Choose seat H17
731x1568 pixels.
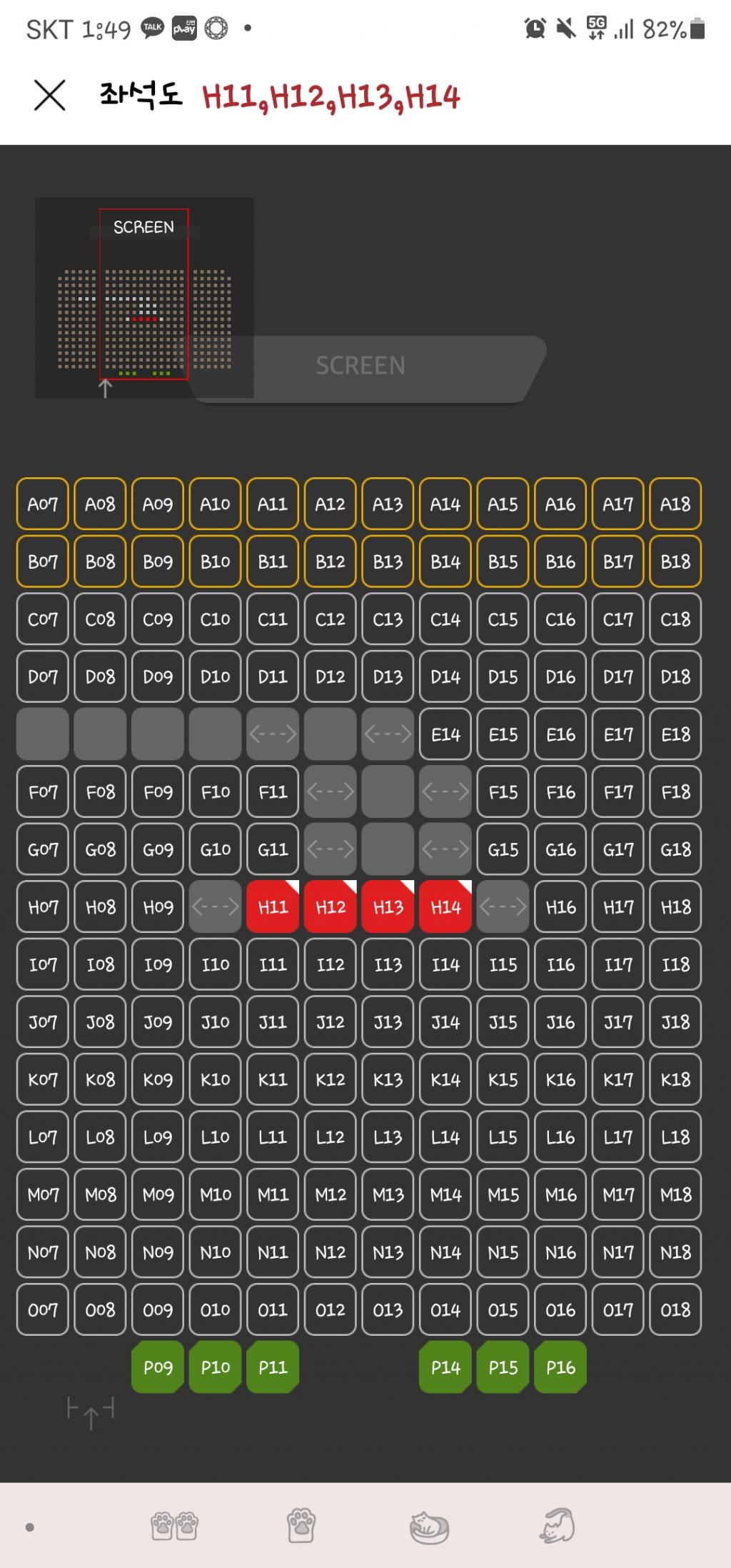coord(618,907)
